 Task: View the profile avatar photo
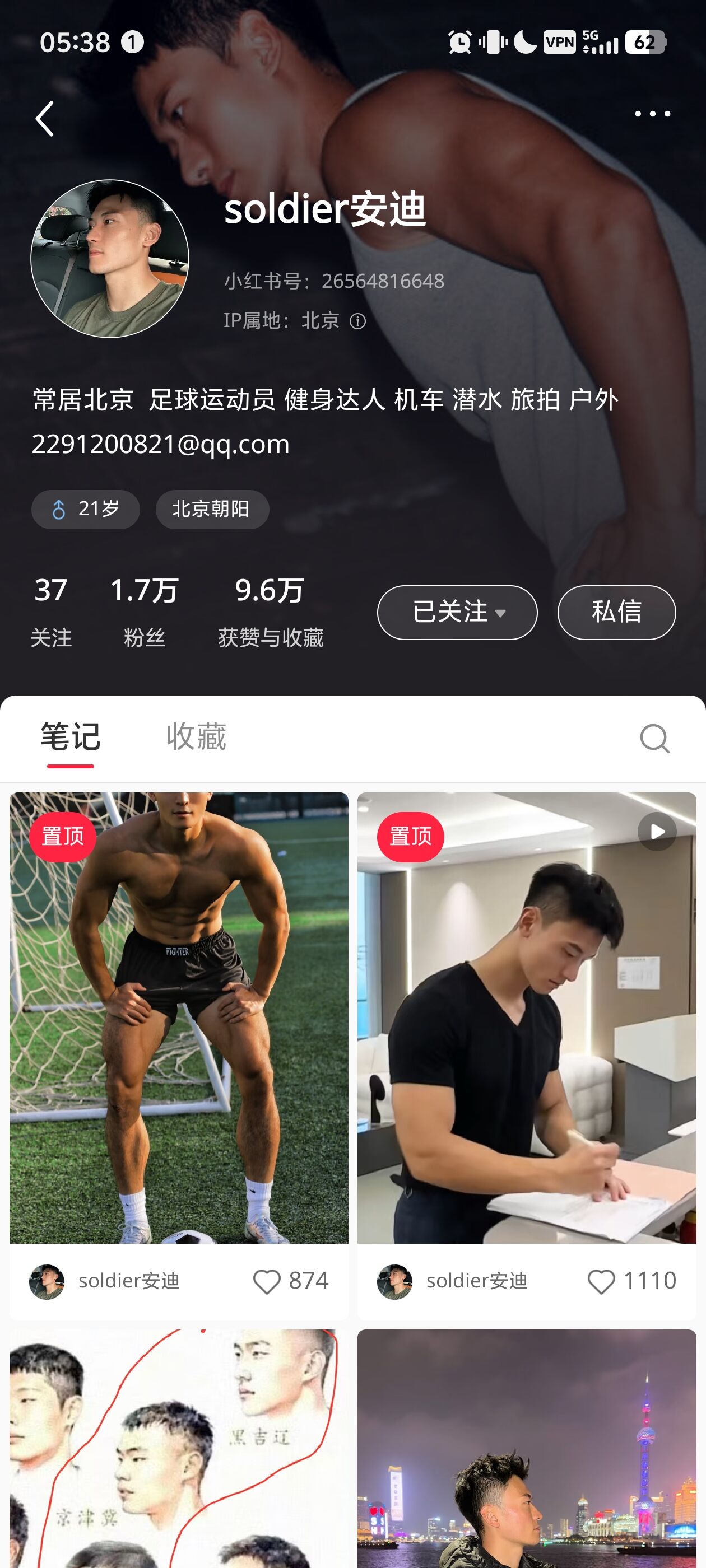(110, 258)
